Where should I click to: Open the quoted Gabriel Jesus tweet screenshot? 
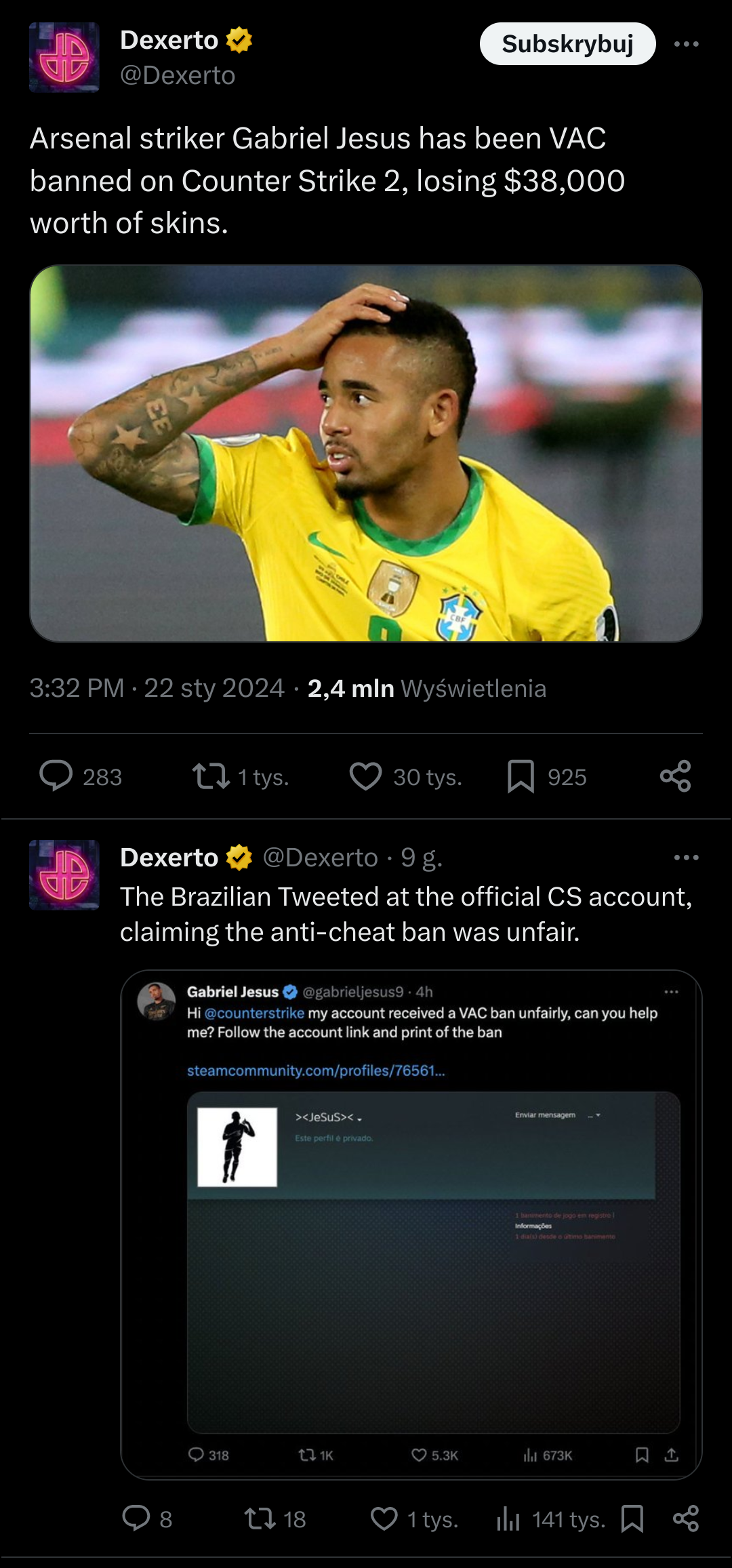(411, 1224)
